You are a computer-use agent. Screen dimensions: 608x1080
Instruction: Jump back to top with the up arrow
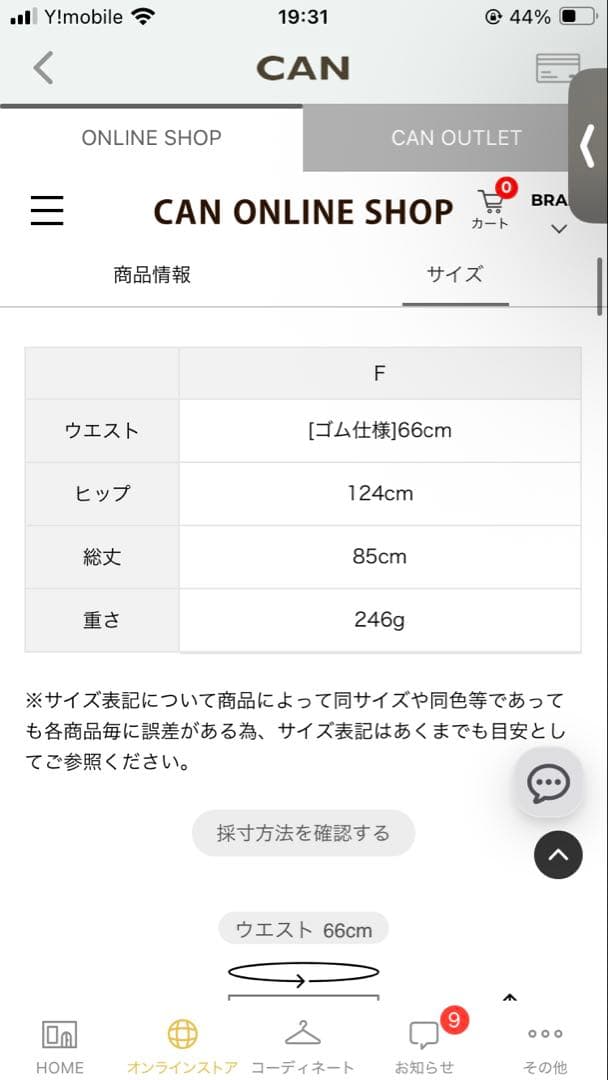[558, 855]
